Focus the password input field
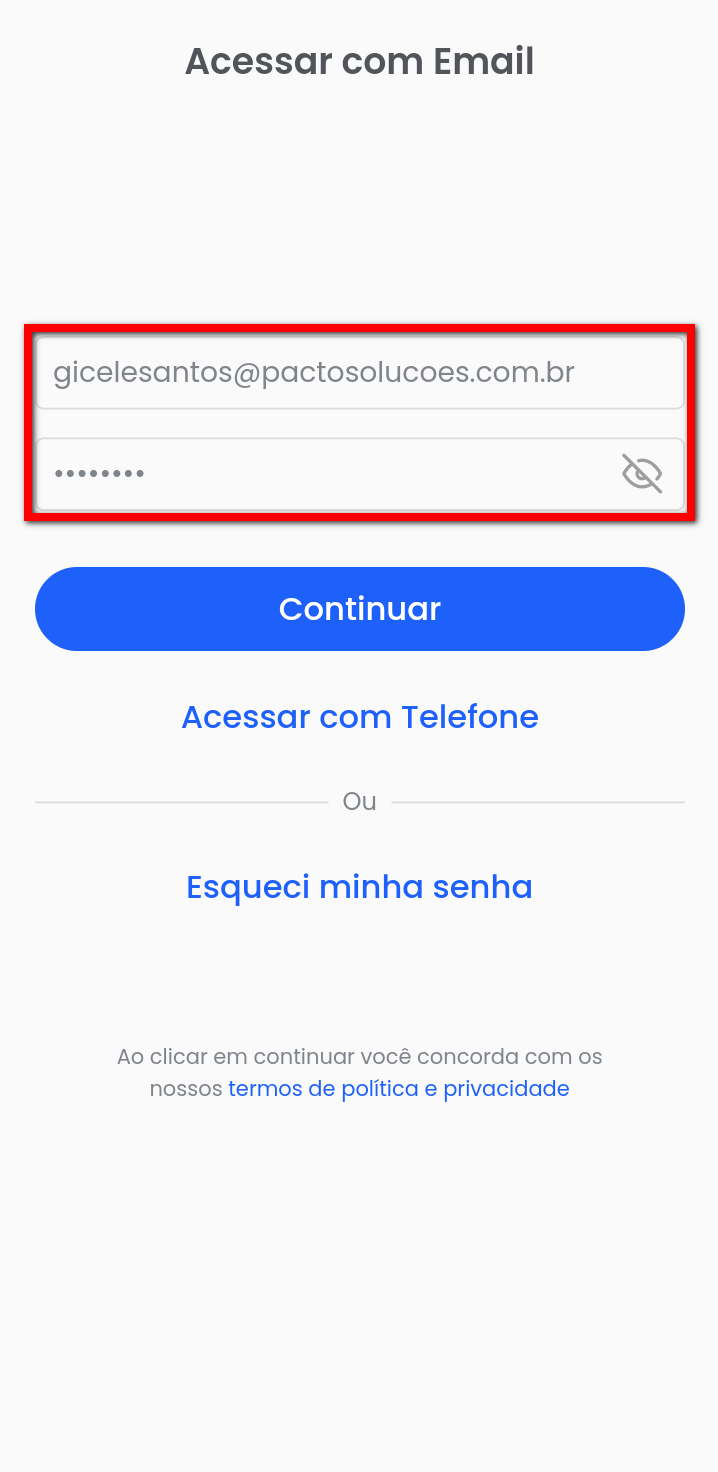The width and height of the screenshot is (718, 1472). coord(320,473)
